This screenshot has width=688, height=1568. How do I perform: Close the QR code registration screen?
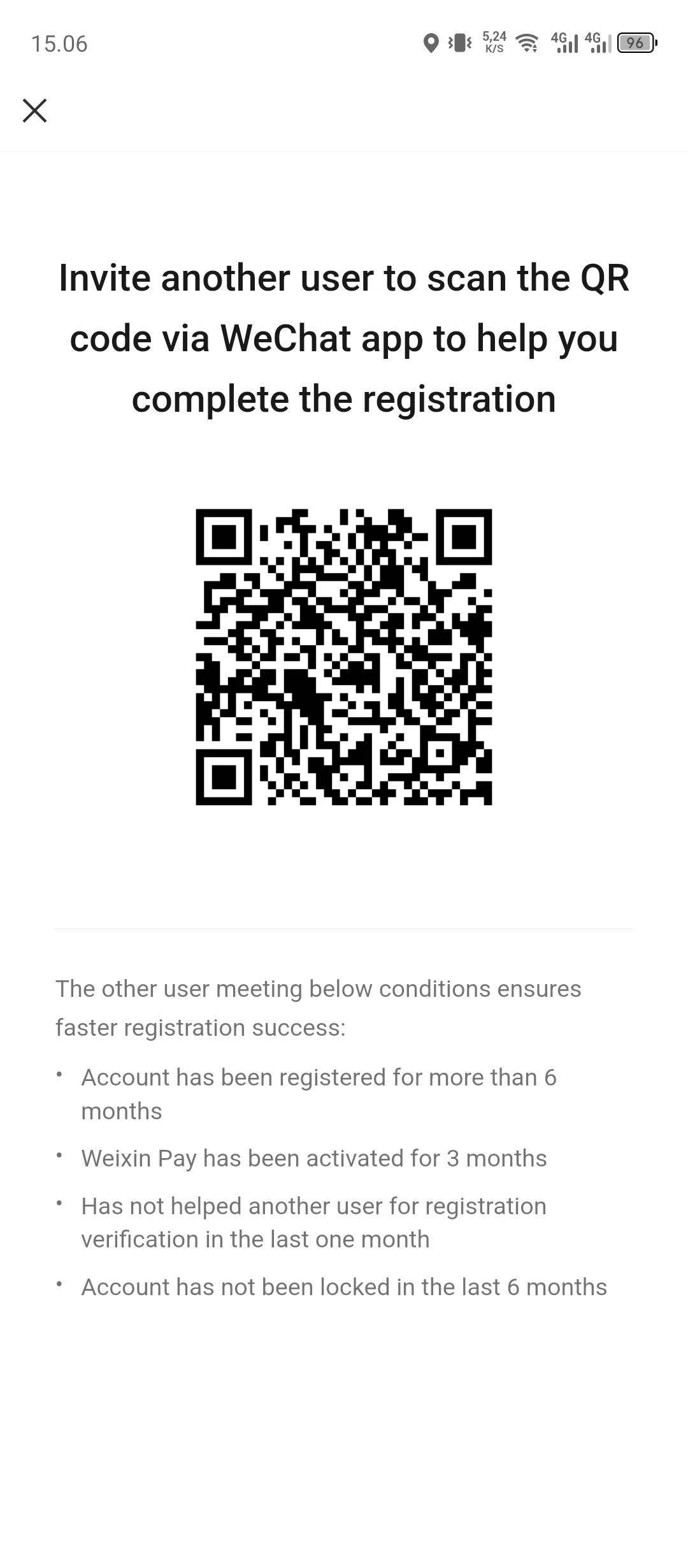[x=34, y=110]
